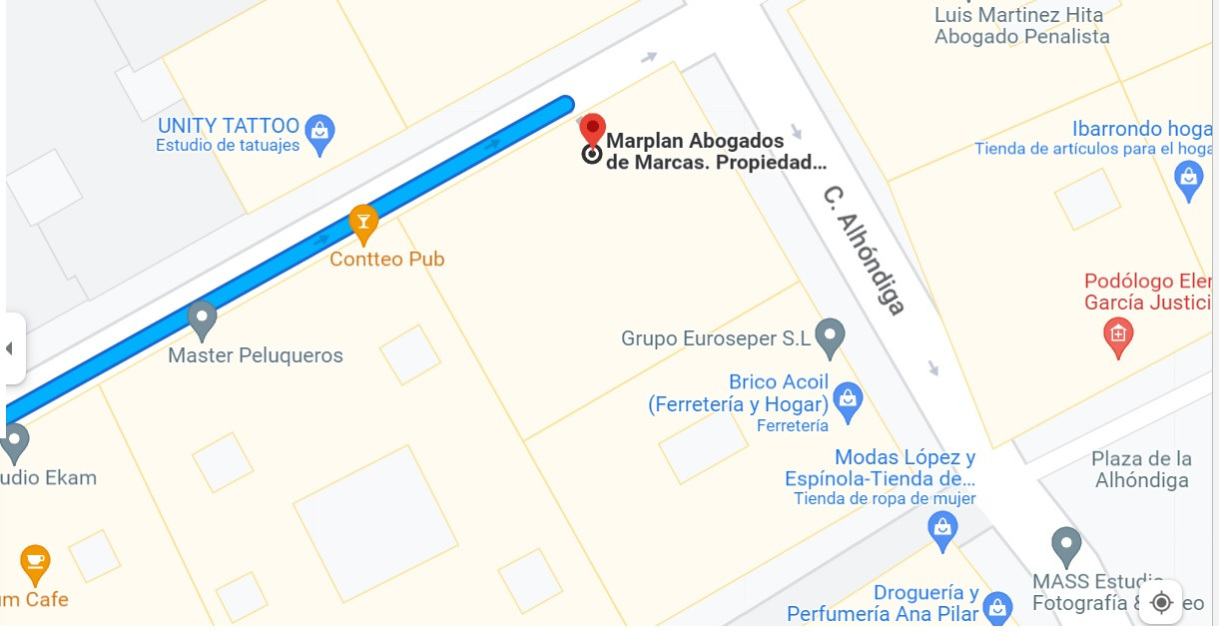Expand the collapsed side panel arrow
Viewport: 1219px width, 636px height.
(10, 348)
